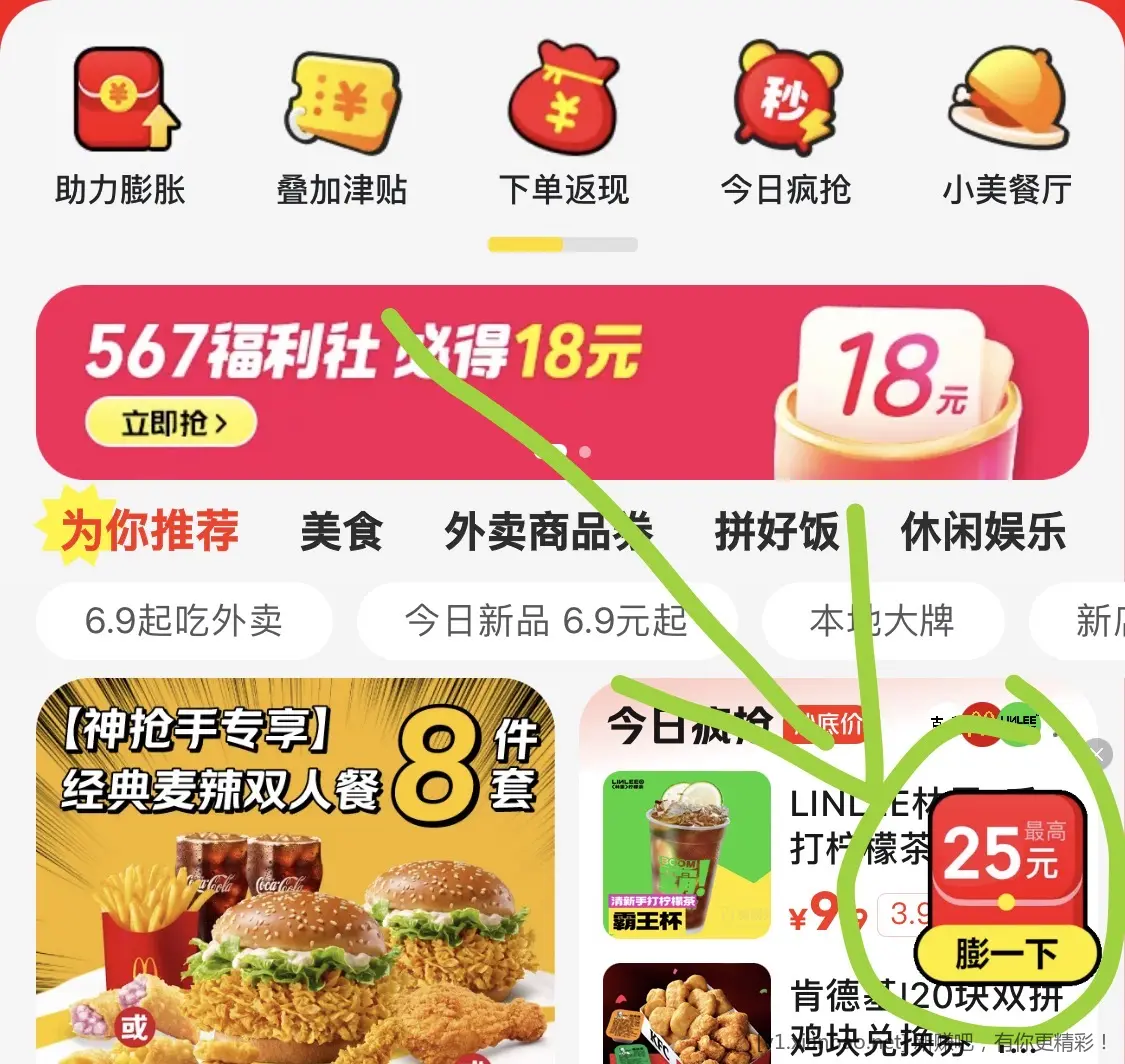Select the 今日新品 6.9元起 chip
The image size is (1125, 1064).
point(546,621)
